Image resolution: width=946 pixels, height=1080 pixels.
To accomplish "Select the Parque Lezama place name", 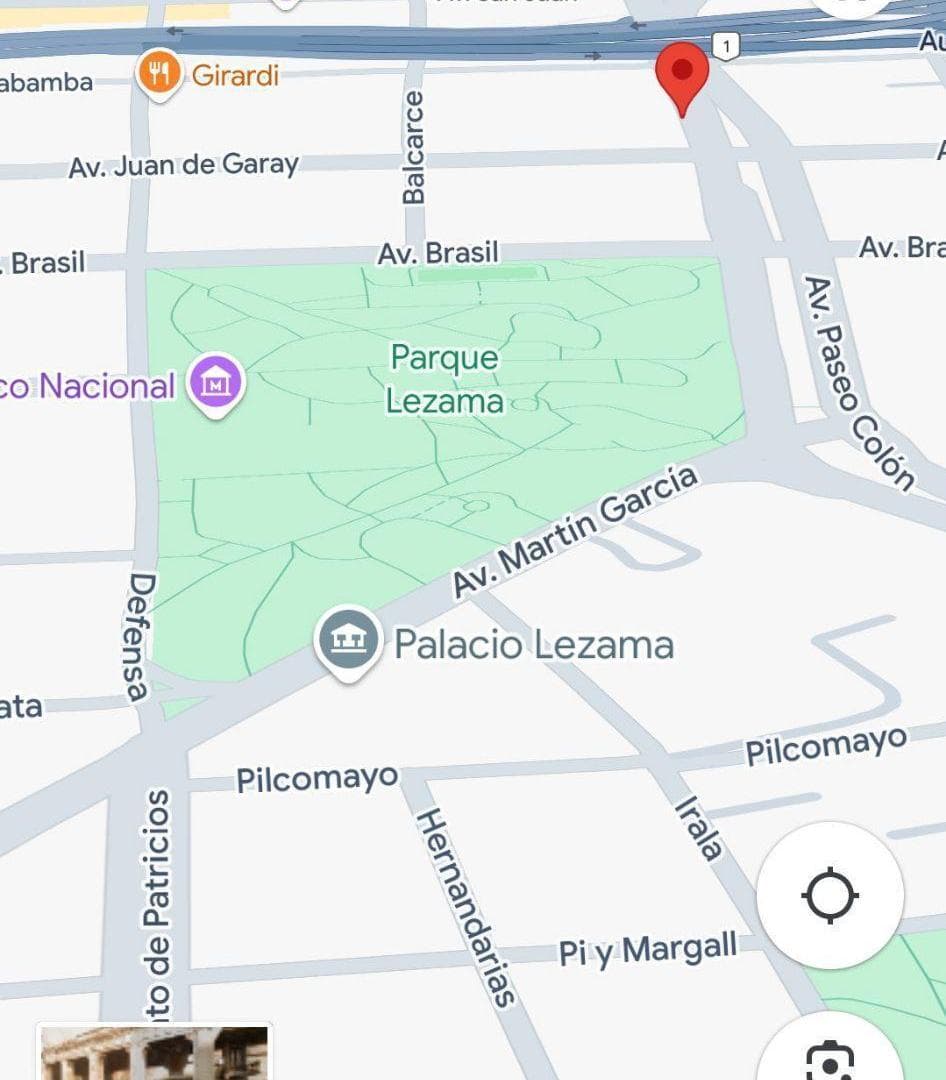I will point(448,378).
